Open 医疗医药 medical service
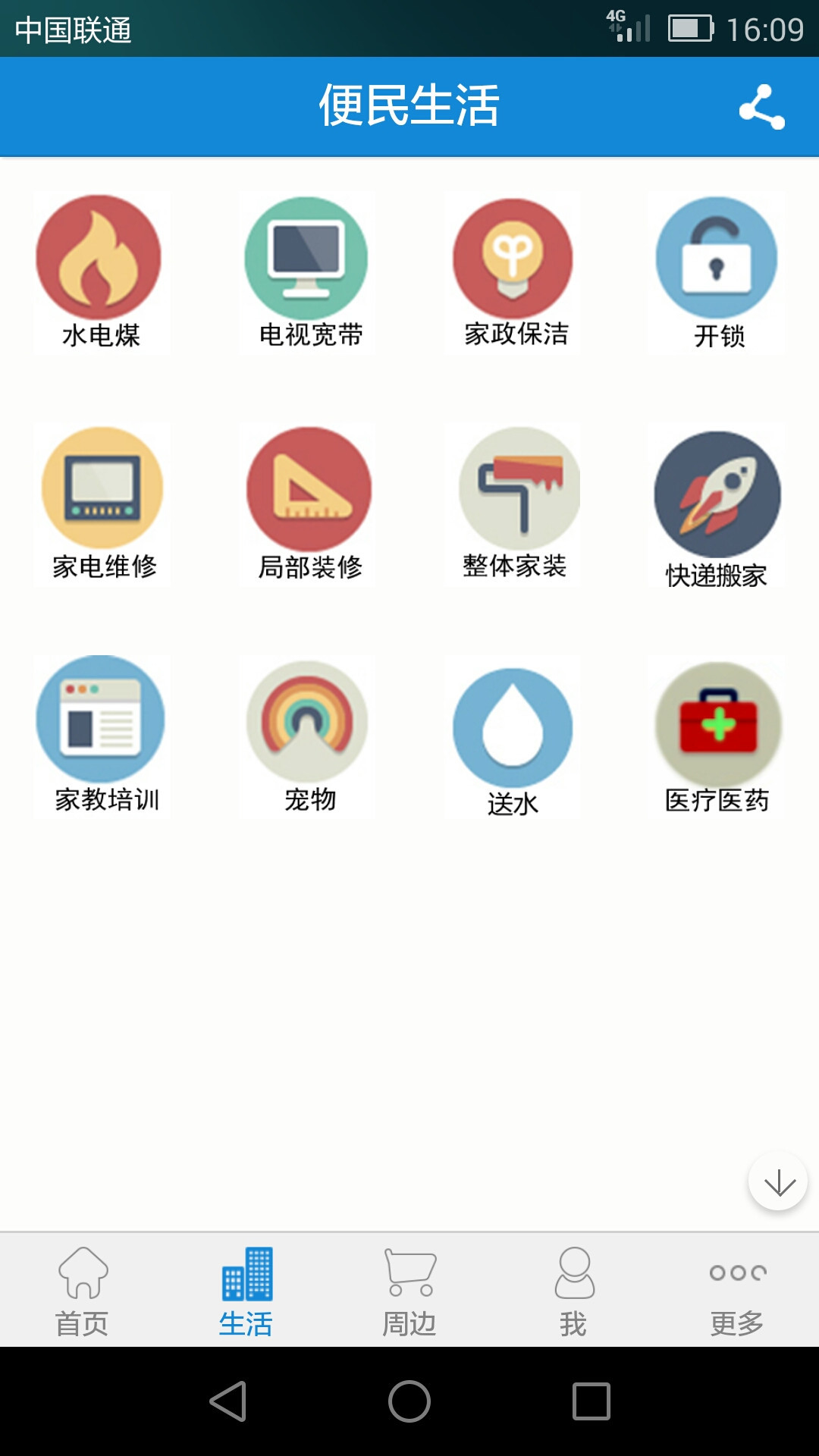The width and height of the screenshot is (819, 1456). 717,736
